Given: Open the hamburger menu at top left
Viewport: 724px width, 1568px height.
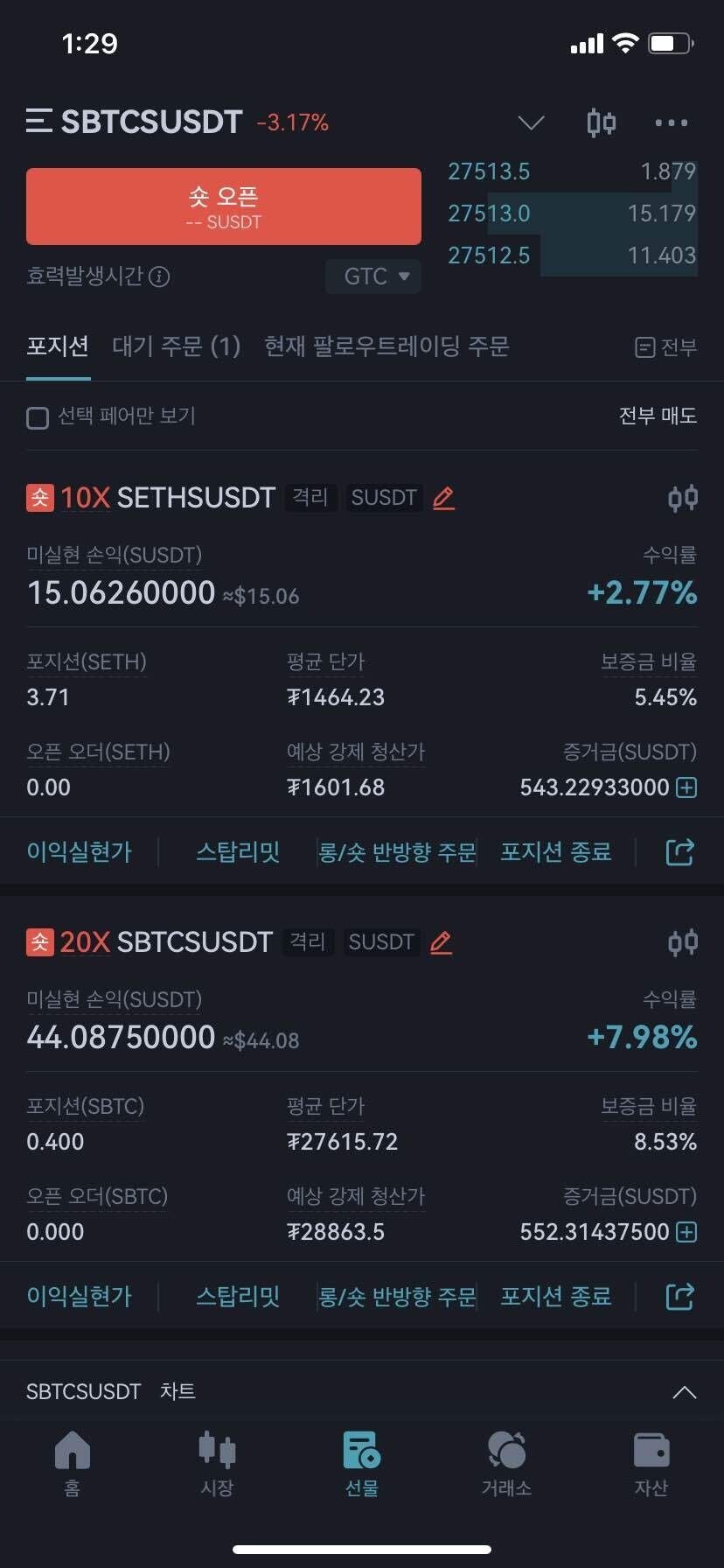Looking at the screenshot, I should (38, 122).
